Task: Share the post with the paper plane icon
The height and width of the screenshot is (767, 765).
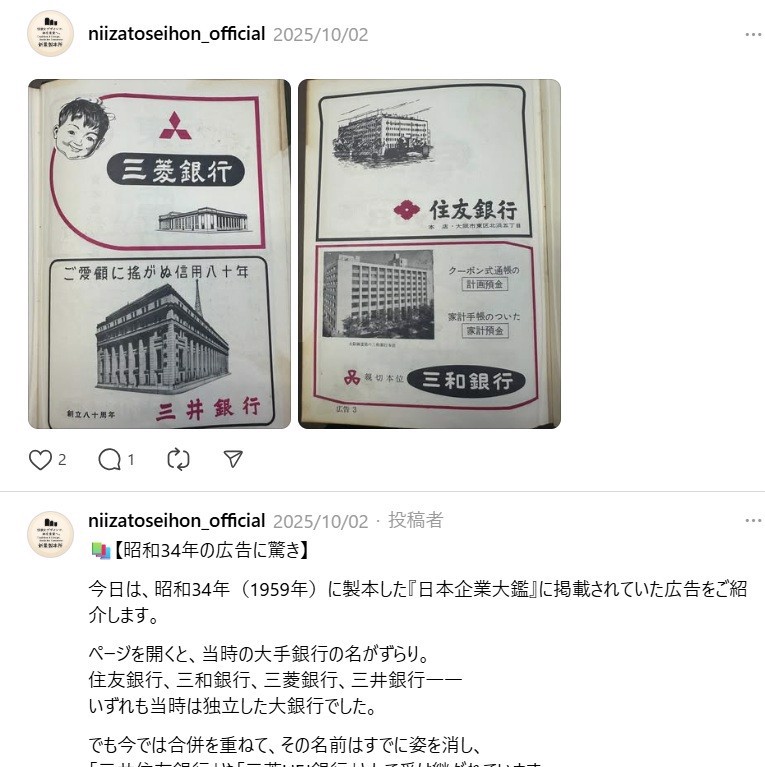Action: (x=231, y=459)
